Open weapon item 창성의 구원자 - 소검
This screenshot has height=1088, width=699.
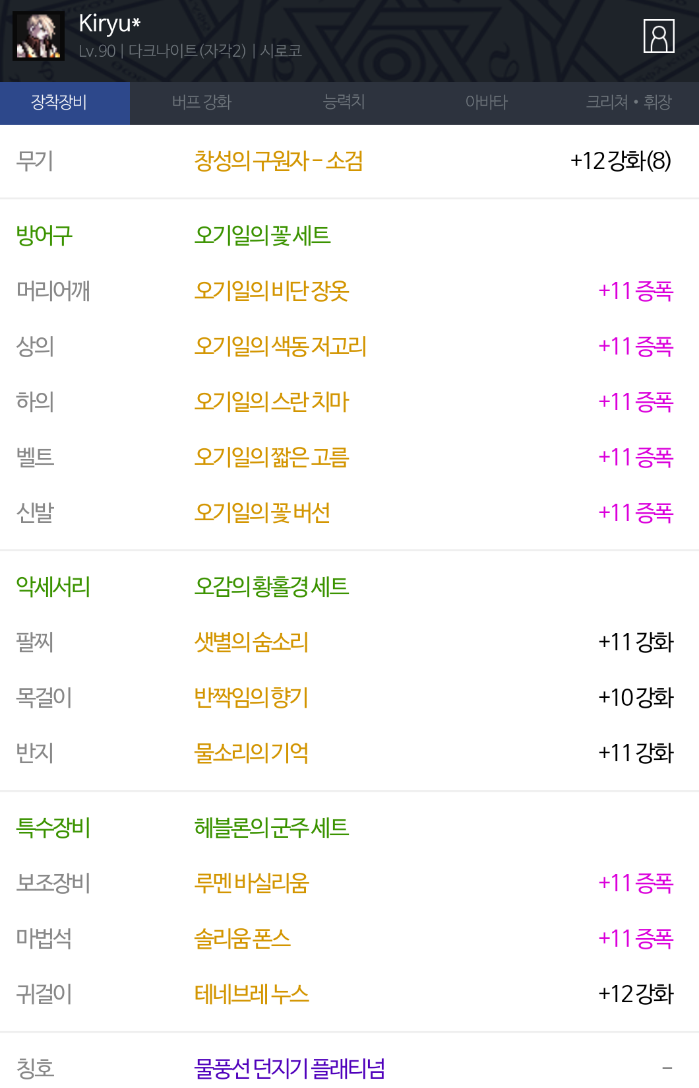(278, 161)
